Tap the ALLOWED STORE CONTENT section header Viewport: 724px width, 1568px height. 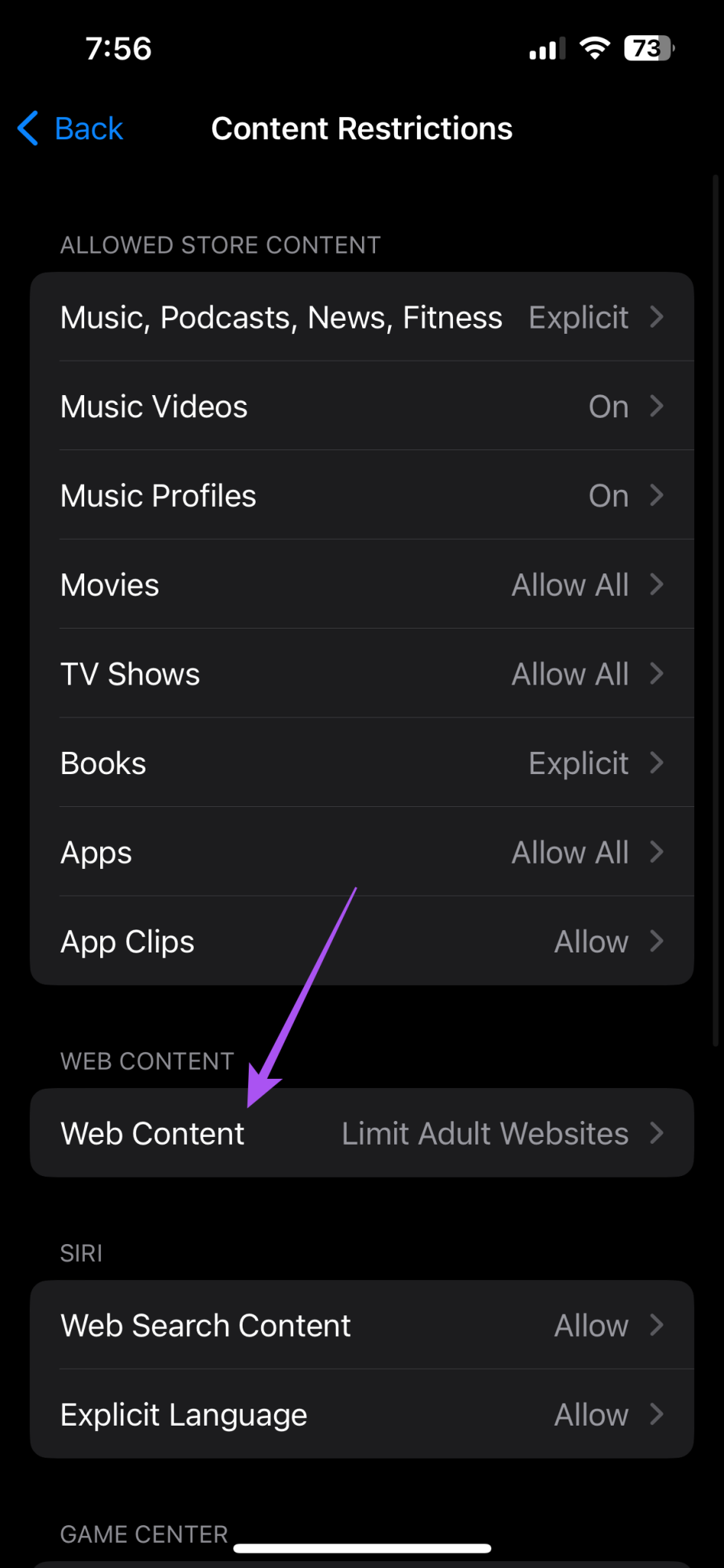[220, 244]
